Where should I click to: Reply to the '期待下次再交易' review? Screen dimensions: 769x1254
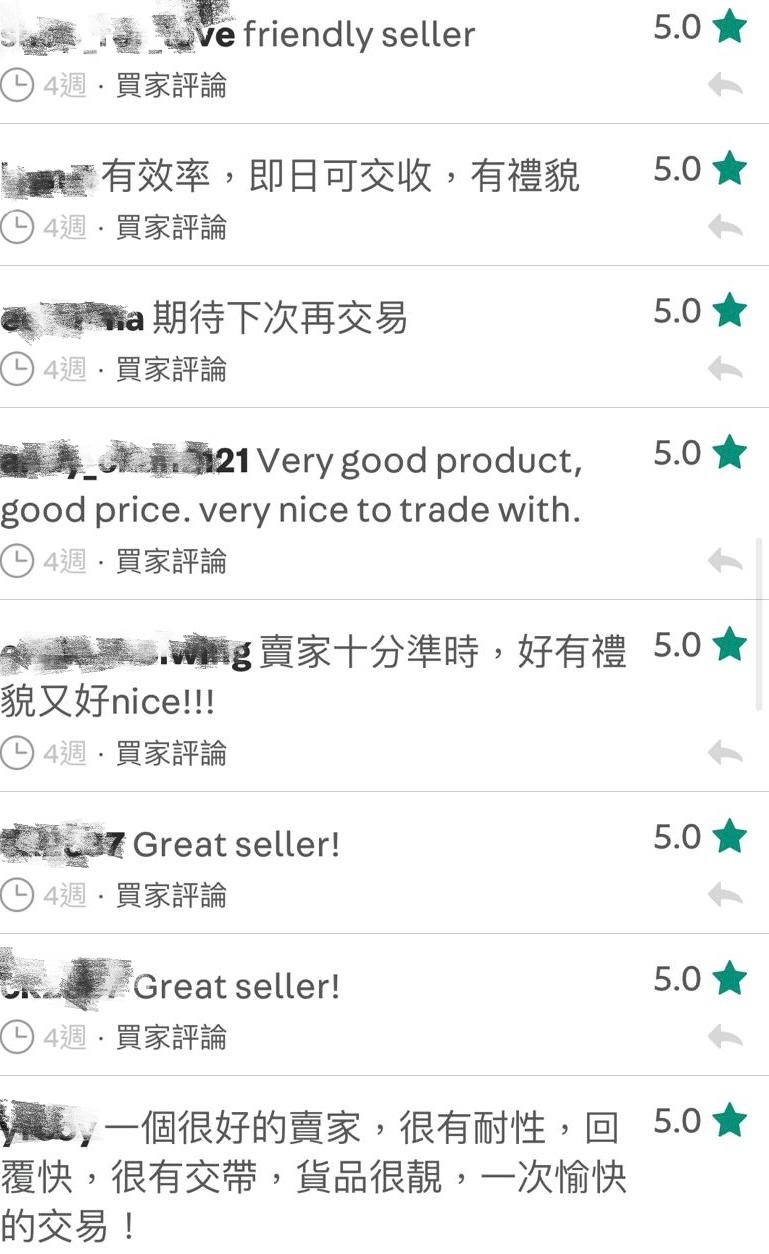[725, 369]
